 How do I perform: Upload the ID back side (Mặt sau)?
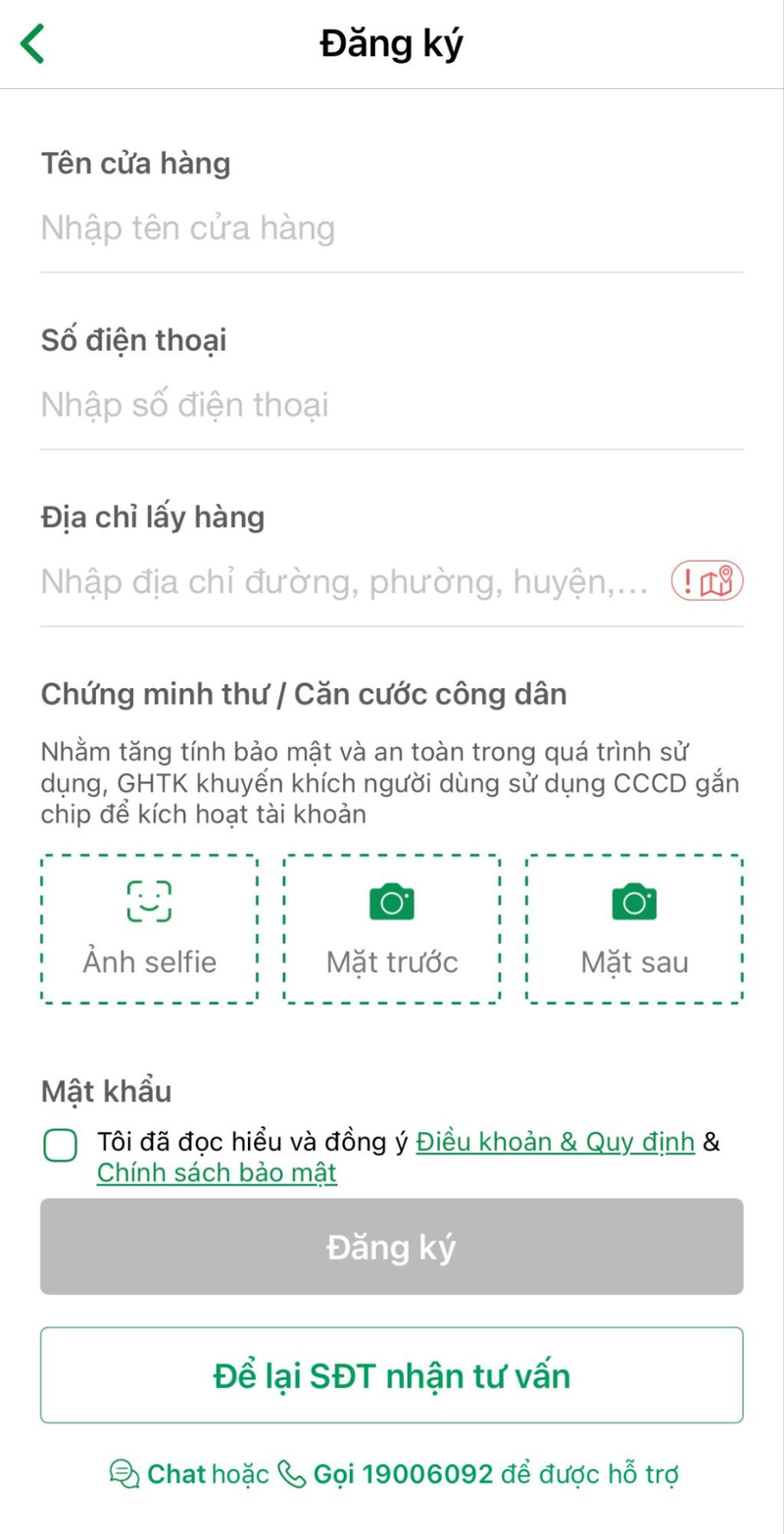634,928
